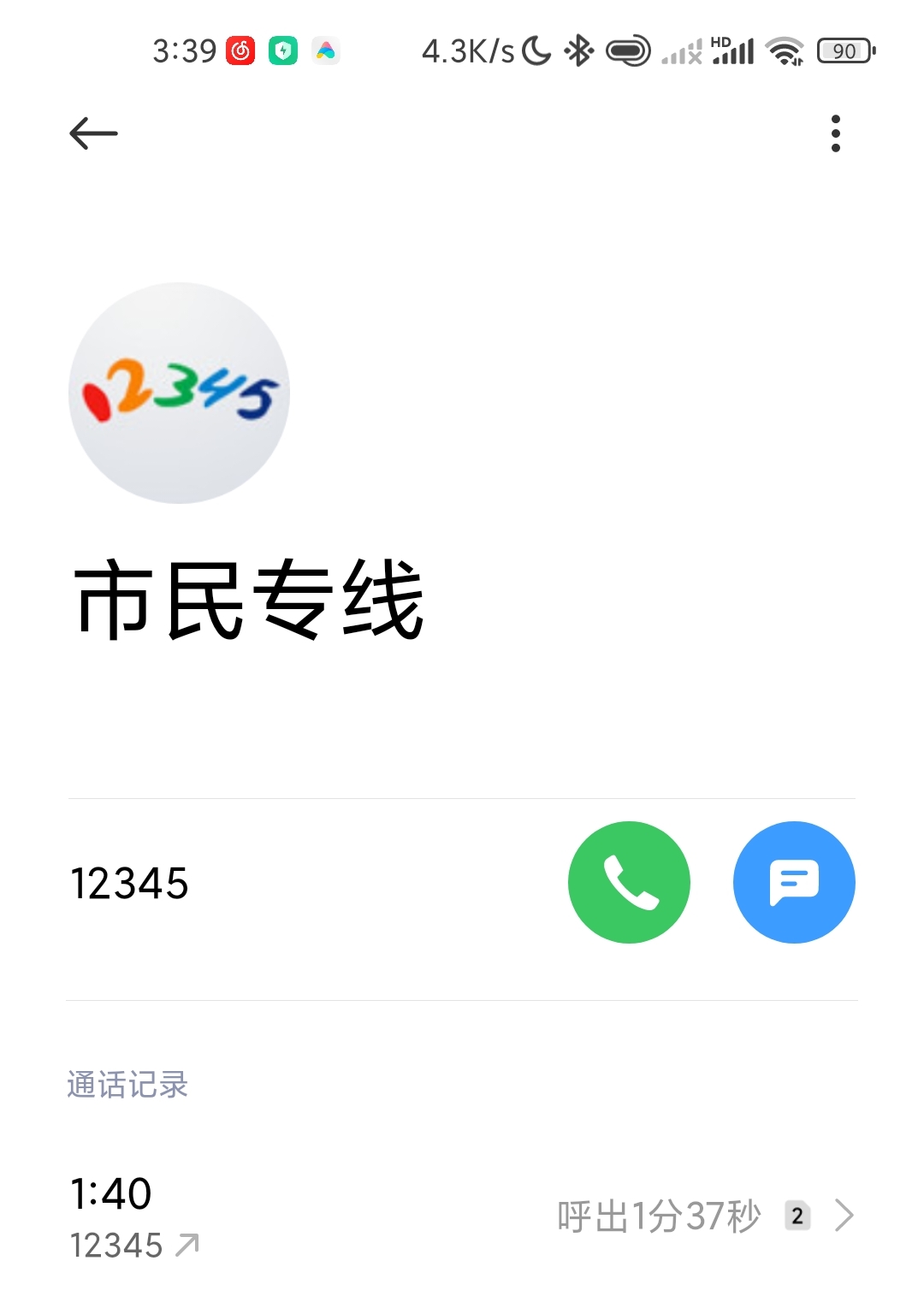
Task: Open the three-dot overflow menu
Action: (835, 133)
